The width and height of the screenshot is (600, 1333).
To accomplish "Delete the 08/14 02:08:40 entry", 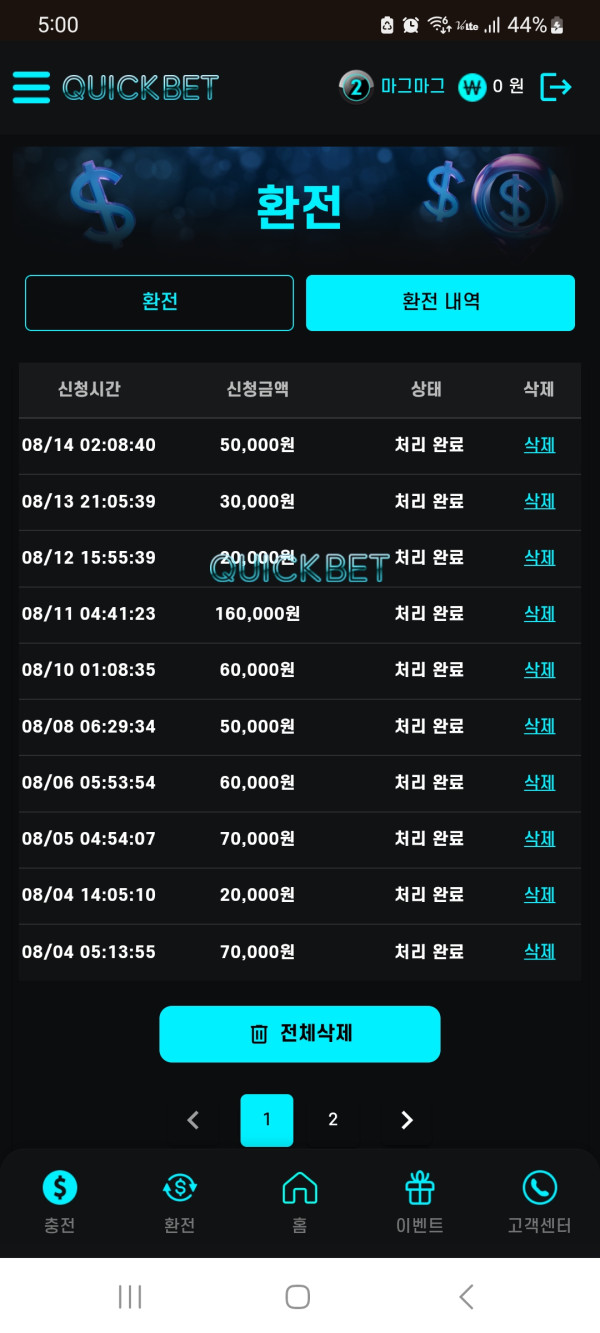I will (539, 445).
